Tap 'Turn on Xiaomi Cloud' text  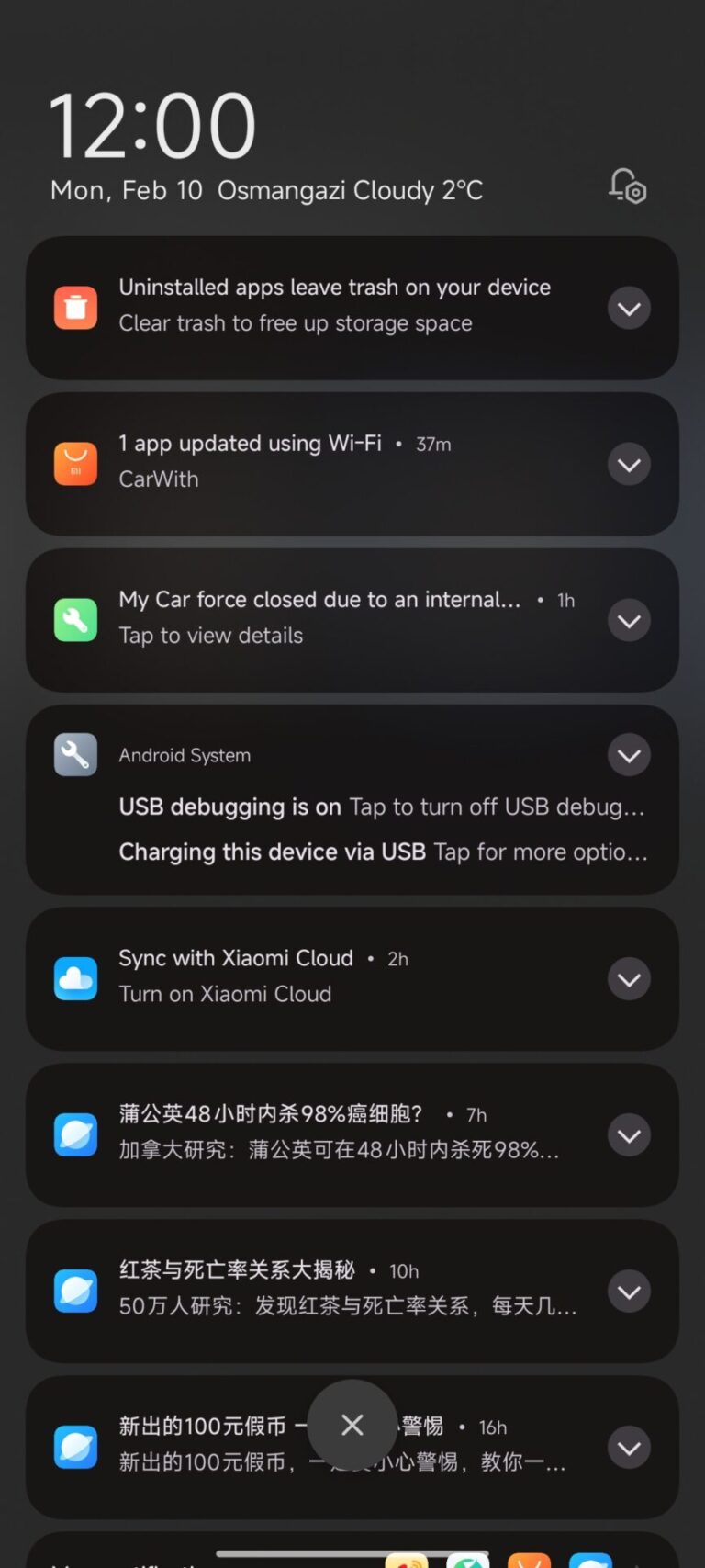tap(225, 993)
